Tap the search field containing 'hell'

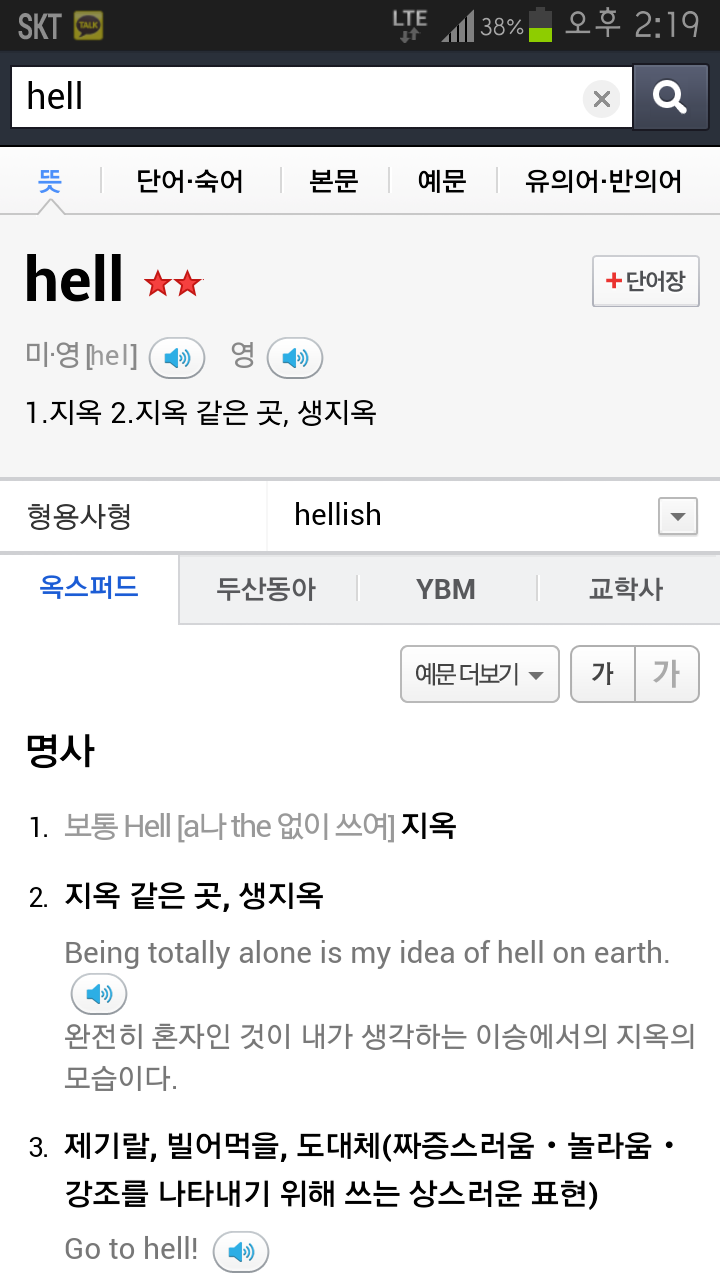(x=300, y=98)
